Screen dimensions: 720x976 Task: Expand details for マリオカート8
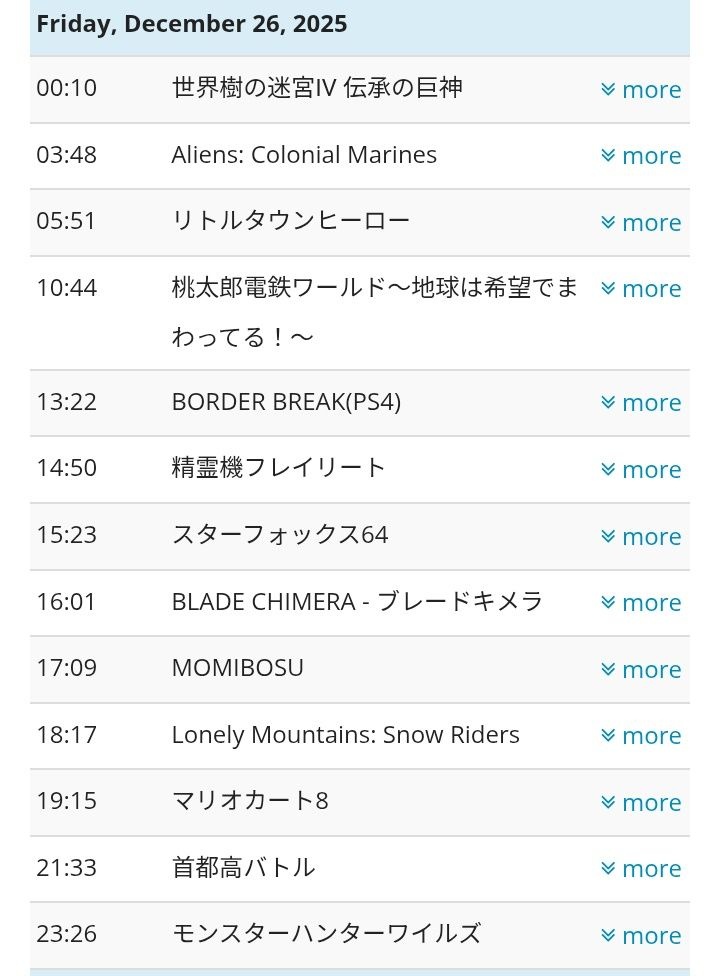click(x=641, y=803)
